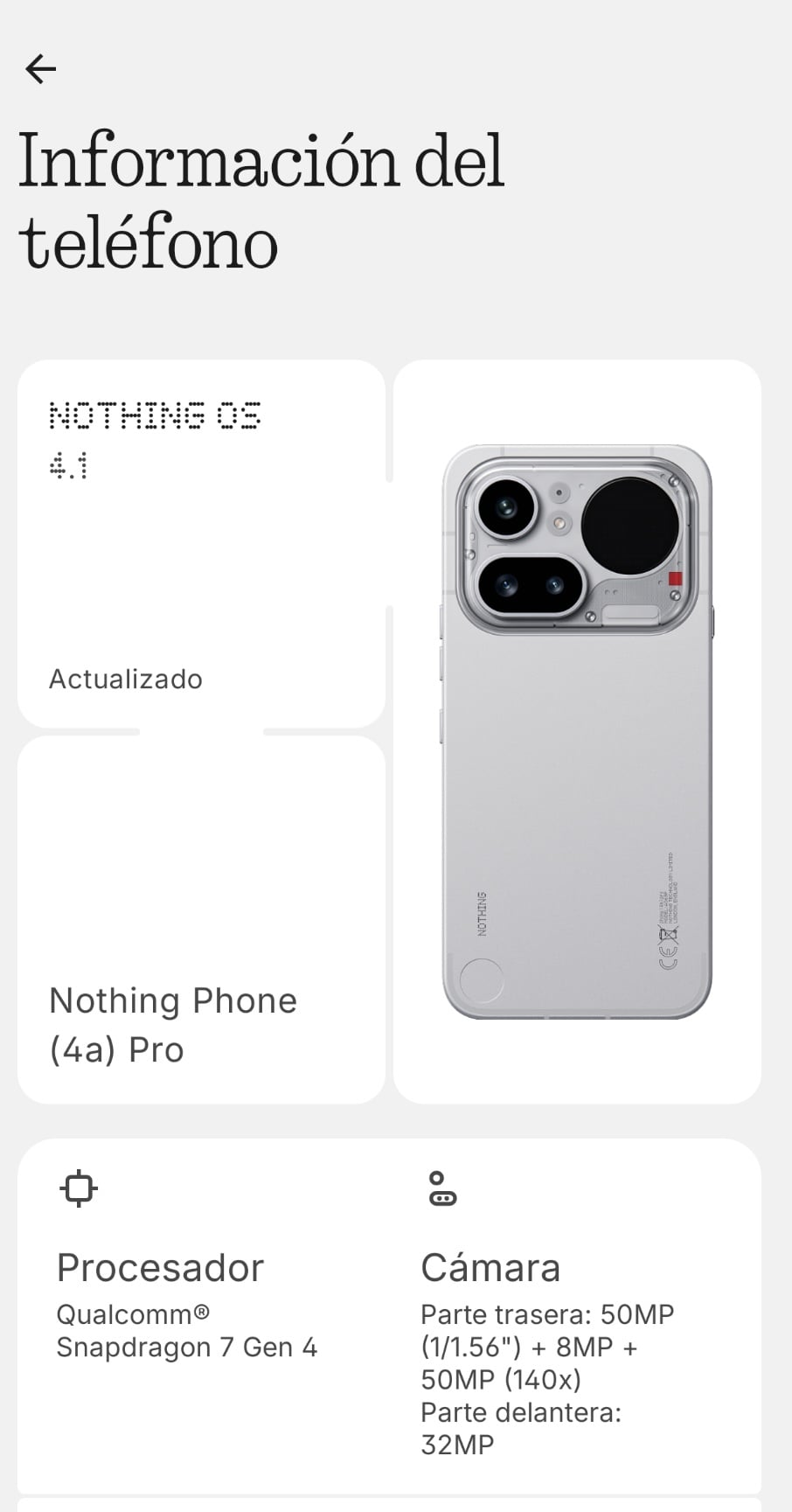The height and width of the screenshot is (1512, 792).
Task: Go back from Información del teléfono
Action: pos(40,68)
